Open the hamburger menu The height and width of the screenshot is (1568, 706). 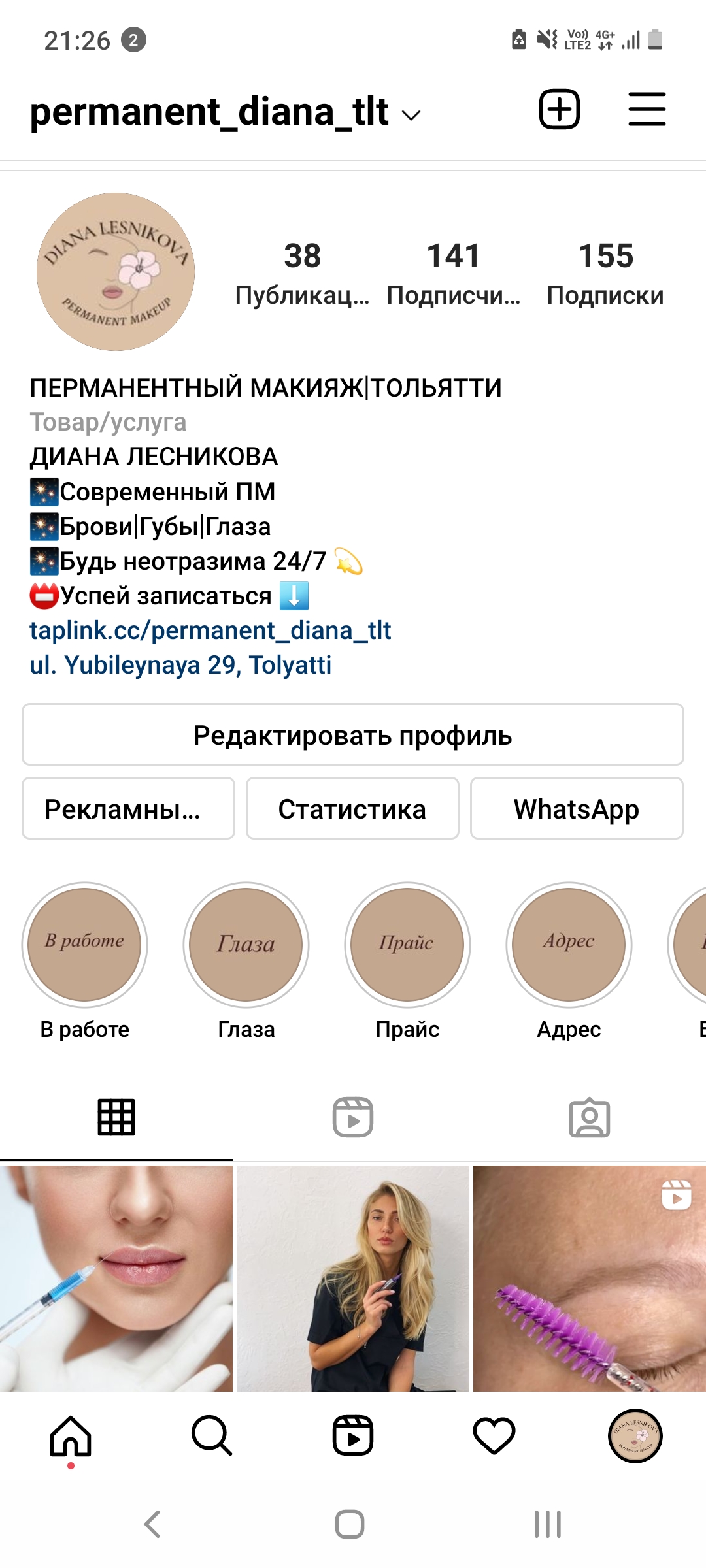click(x=647, y=109)
